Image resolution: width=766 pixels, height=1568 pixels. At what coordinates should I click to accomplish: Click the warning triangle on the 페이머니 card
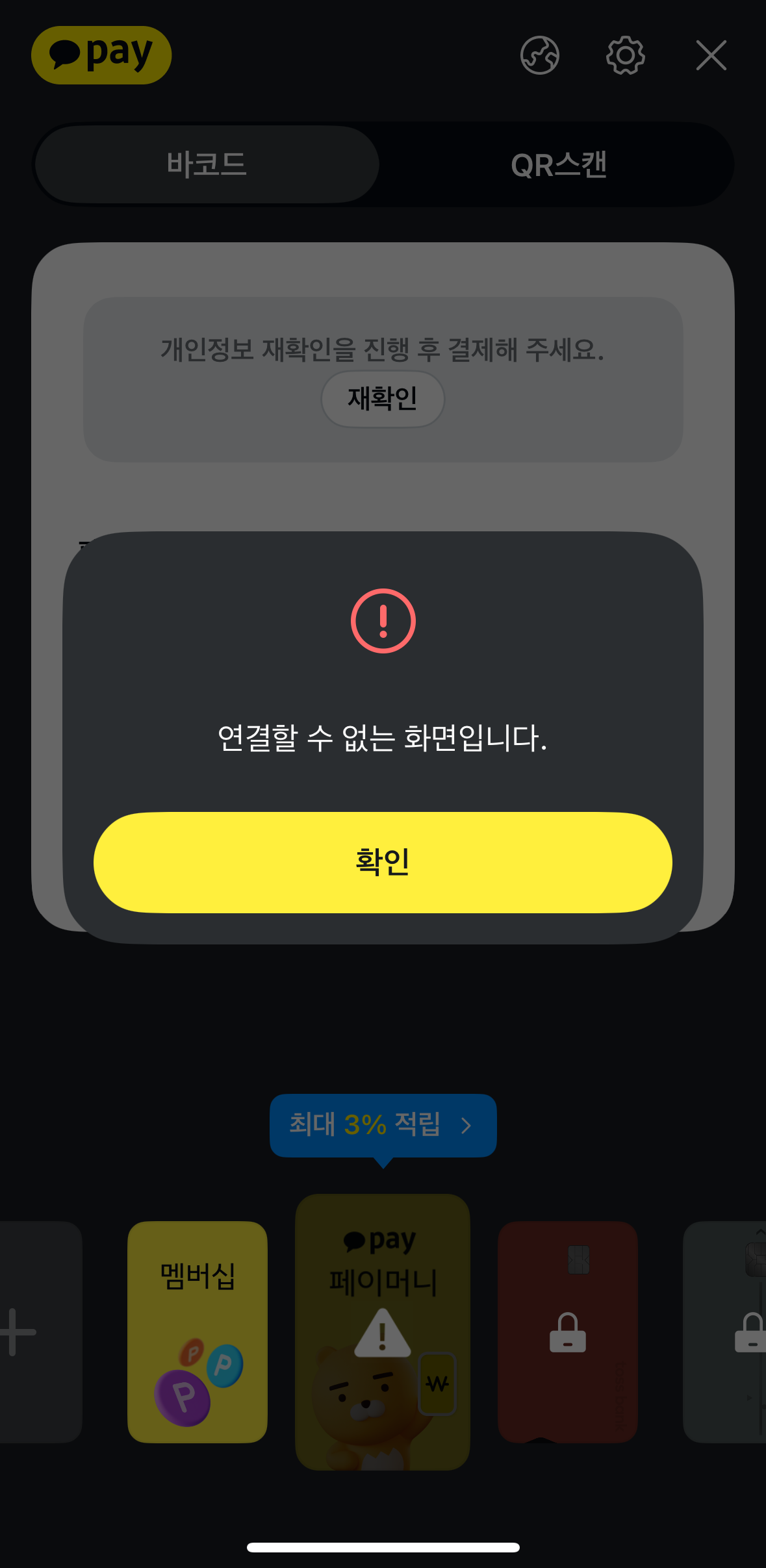point(383,1335)
